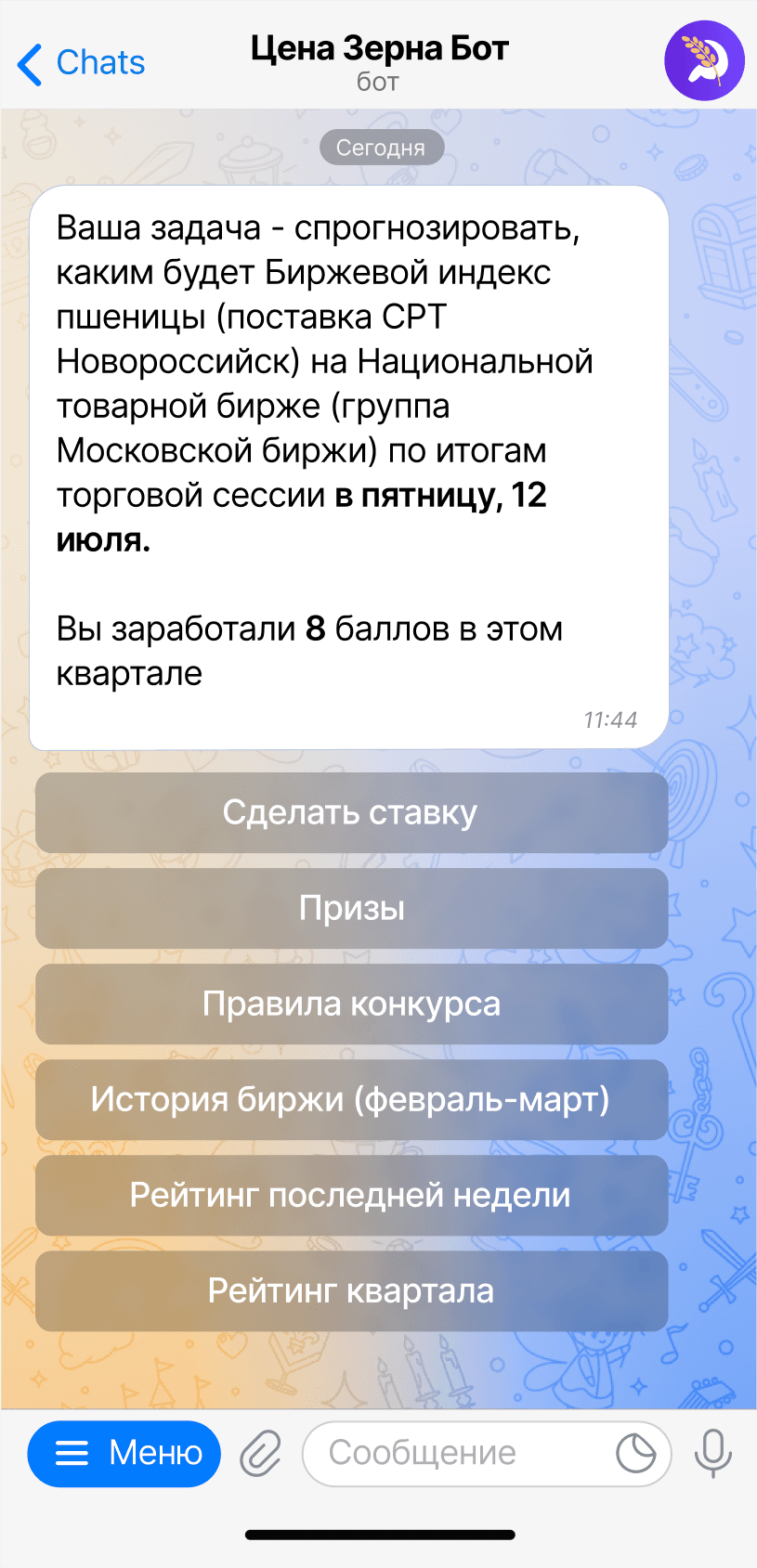
Task: Go back to Chats list
Action: pos(82,63)
